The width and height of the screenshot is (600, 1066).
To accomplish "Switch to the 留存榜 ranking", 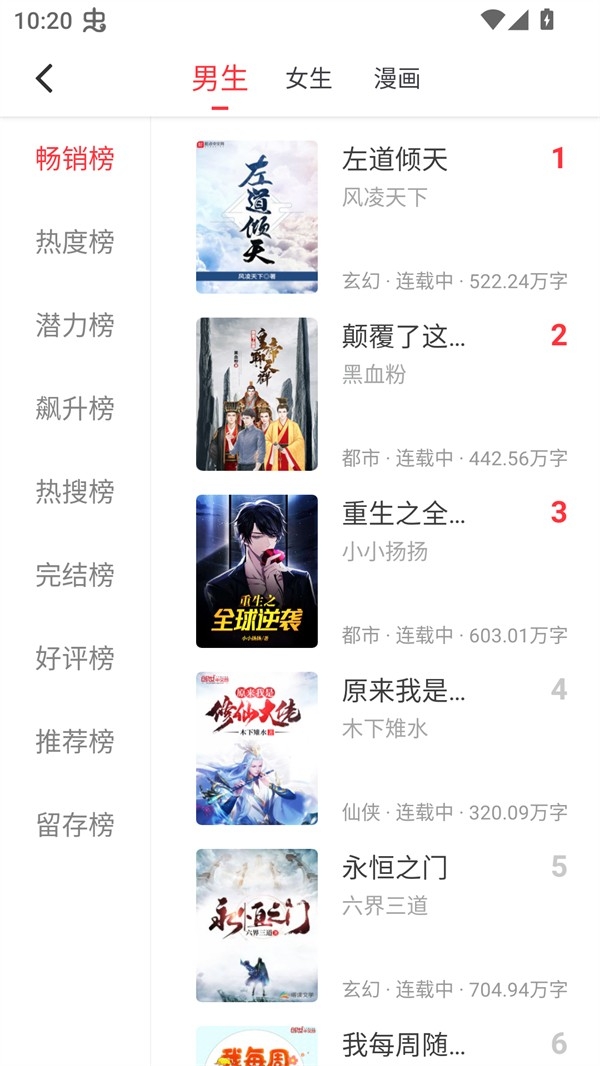I will pos(75,824).
